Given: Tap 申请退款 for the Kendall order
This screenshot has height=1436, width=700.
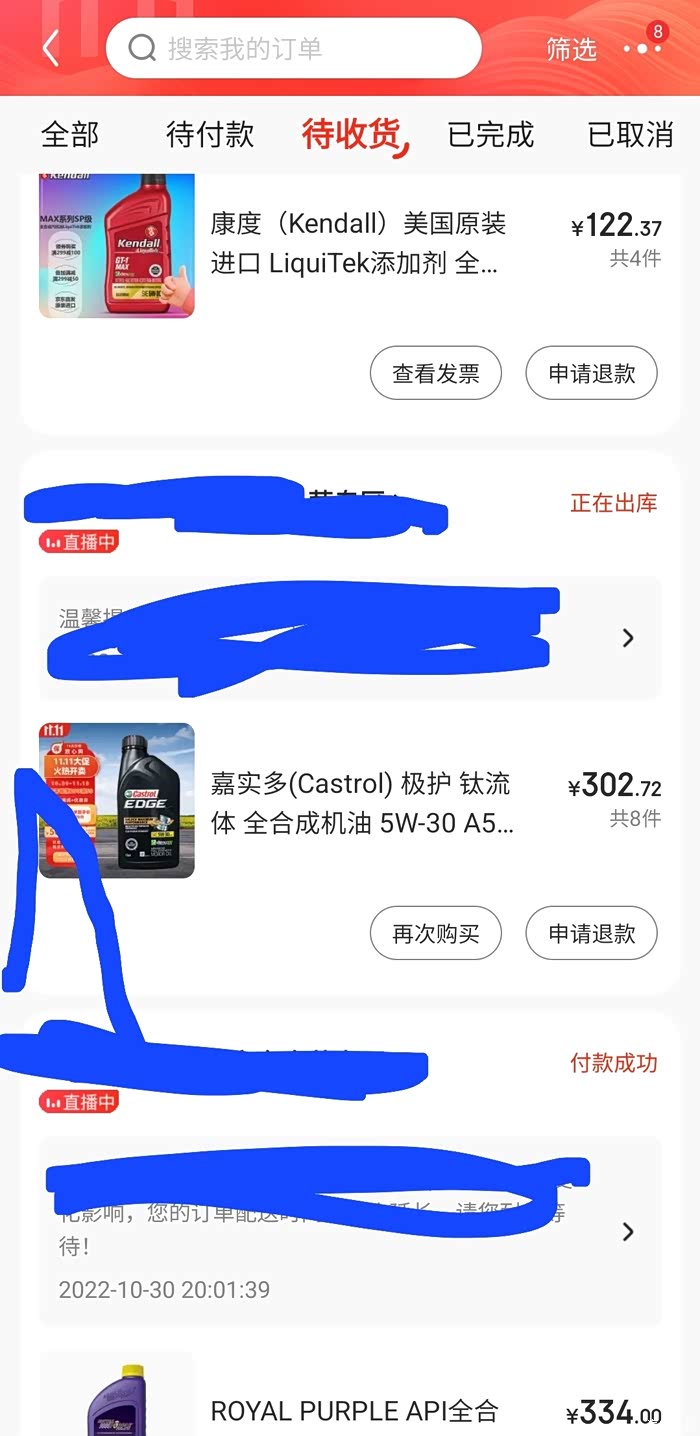Looking at the screenshot, I should point(591,374).
